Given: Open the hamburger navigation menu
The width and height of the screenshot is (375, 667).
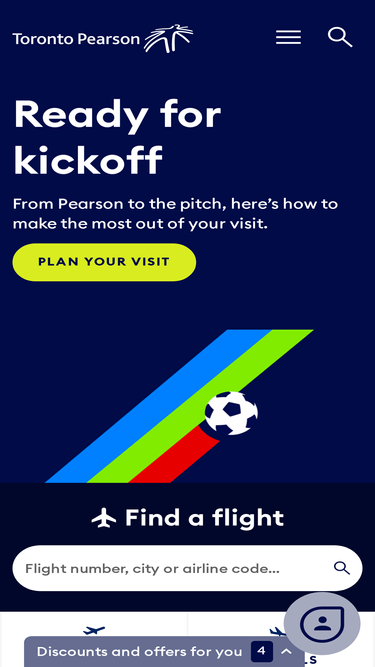Looking at the screenshot, I should (x=288, y=37).
